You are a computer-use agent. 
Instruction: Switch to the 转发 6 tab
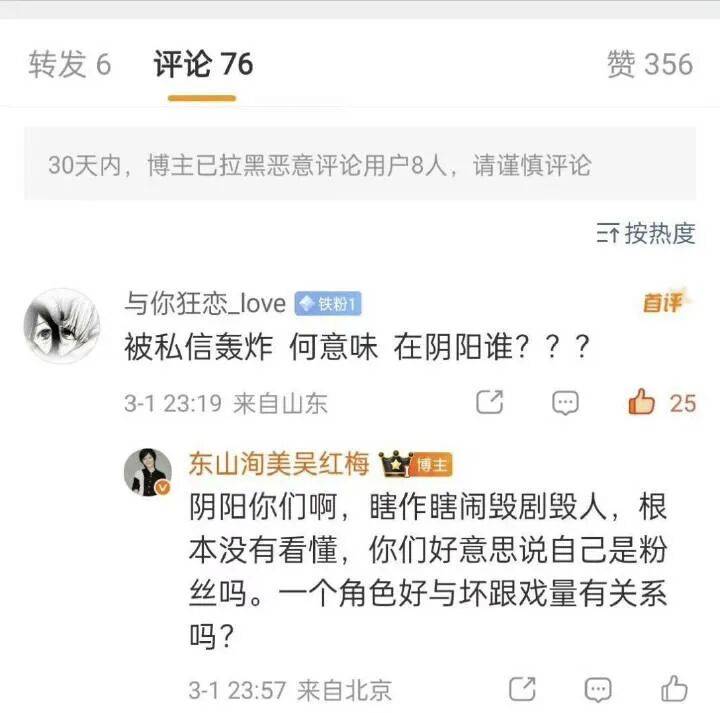(x=70, y=65)
